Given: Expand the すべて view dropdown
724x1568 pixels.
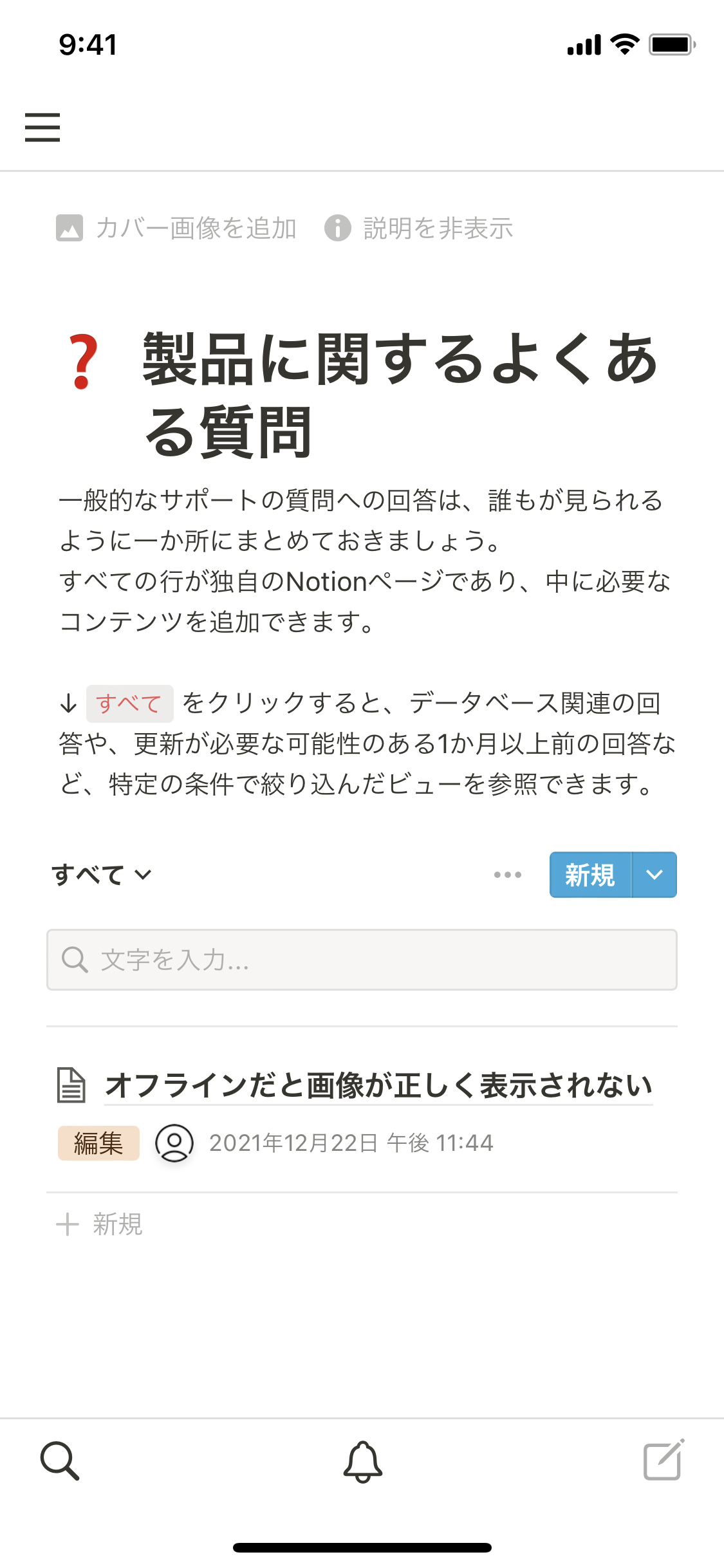Looking at the screenshot, I should click(102, 875).
